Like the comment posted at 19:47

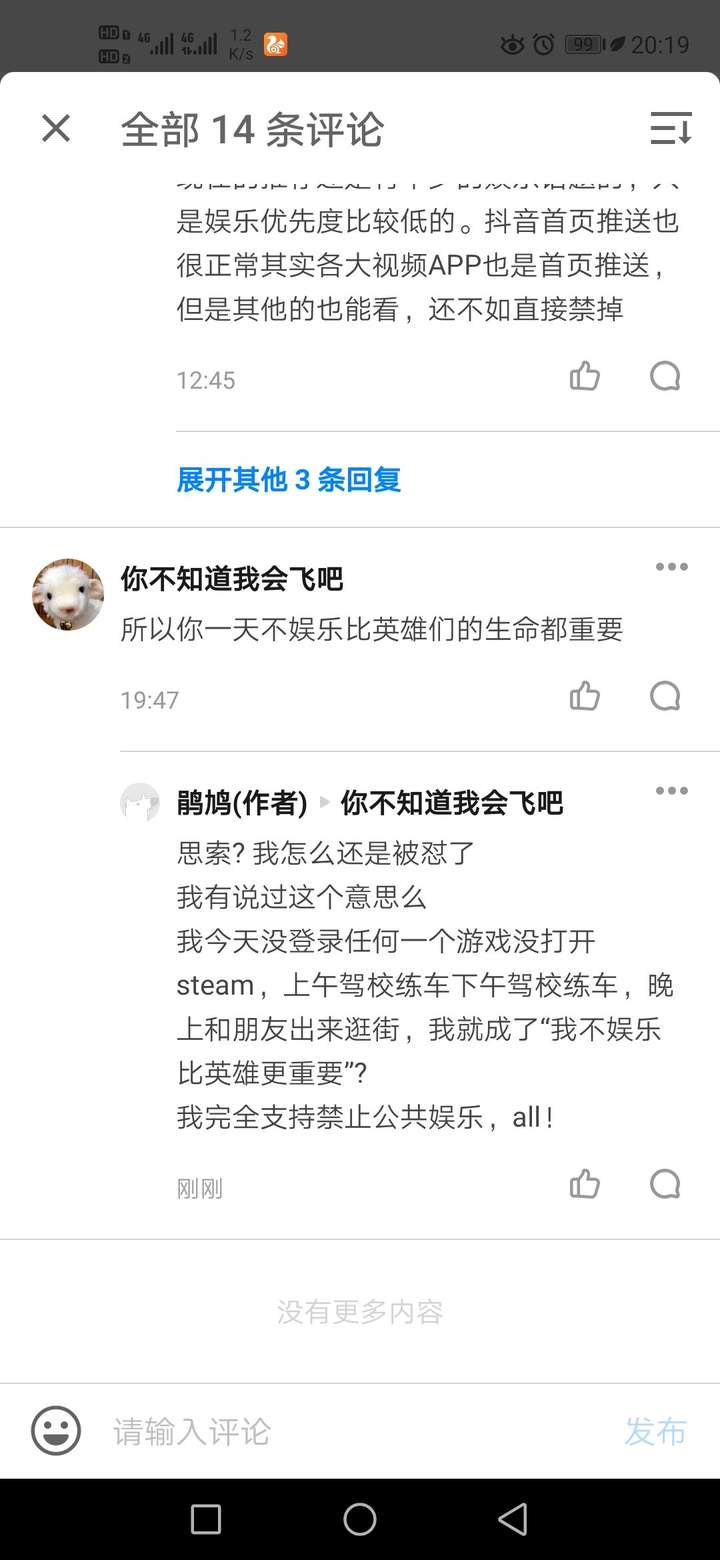[x=585, y=696]
